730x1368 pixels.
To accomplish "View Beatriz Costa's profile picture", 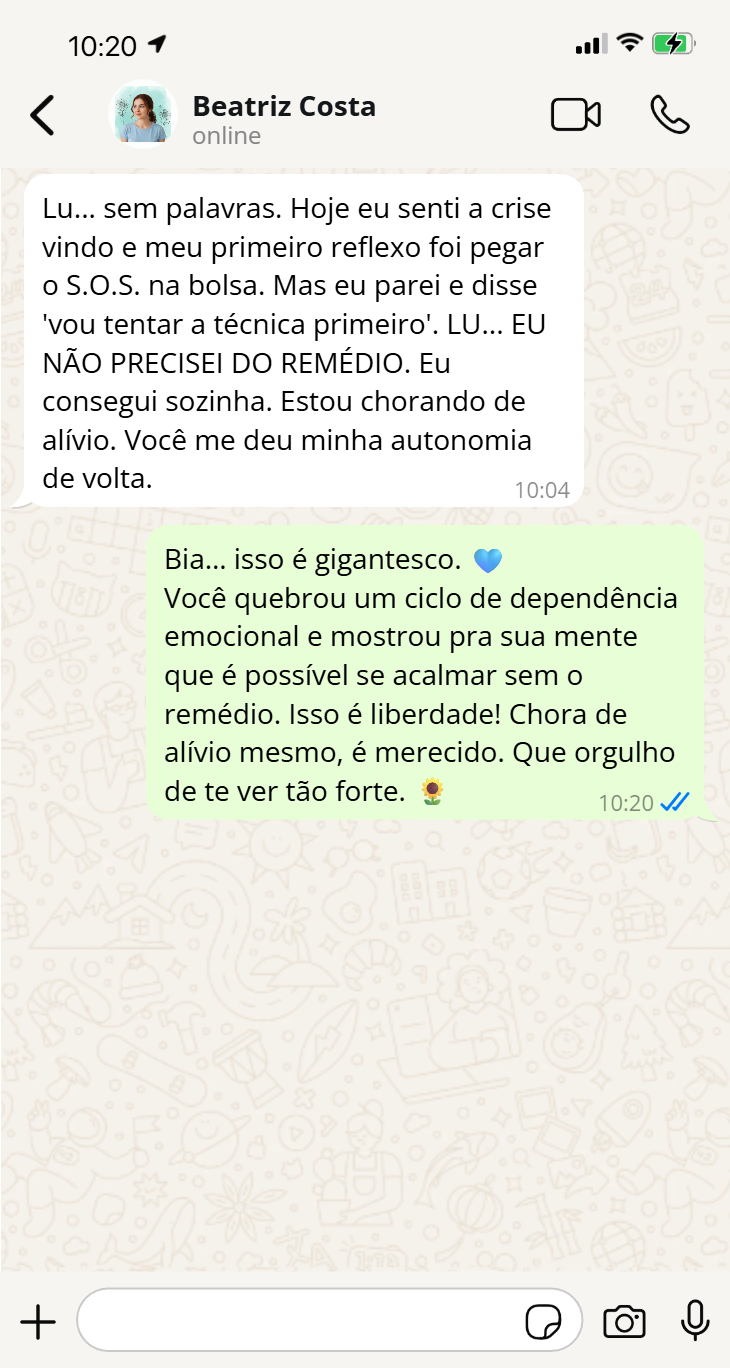I will pyautogui.click(x=143, y=115).
